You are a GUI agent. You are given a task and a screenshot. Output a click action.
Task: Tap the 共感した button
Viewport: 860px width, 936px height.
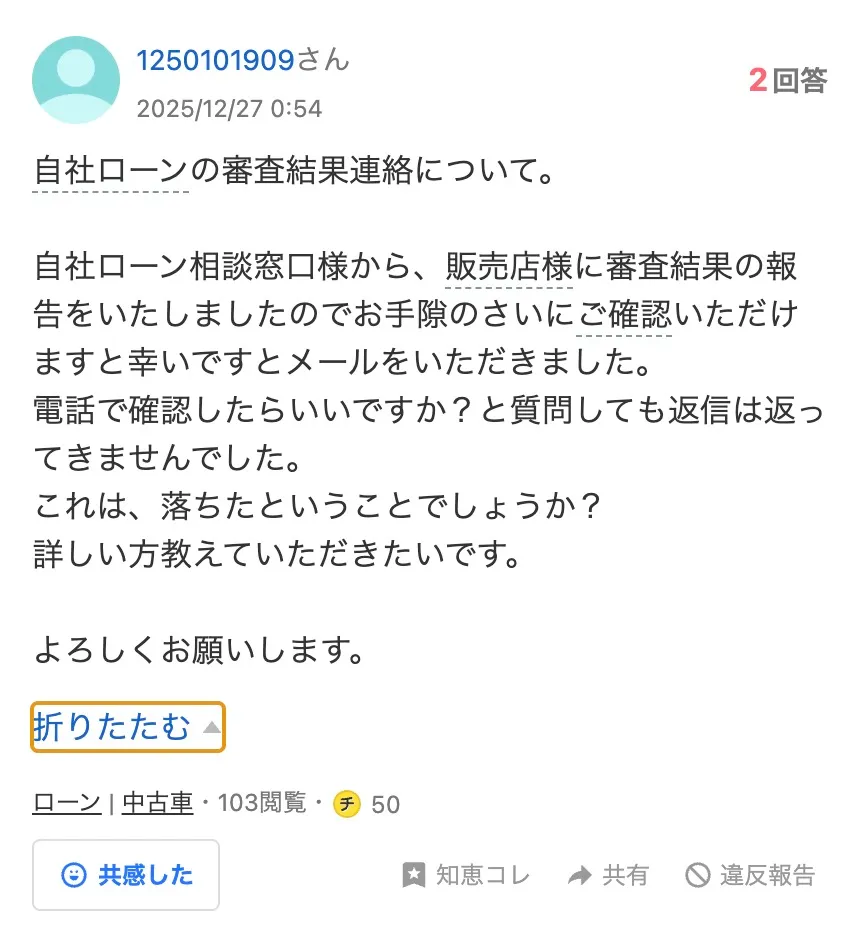[x=126, y=875]
